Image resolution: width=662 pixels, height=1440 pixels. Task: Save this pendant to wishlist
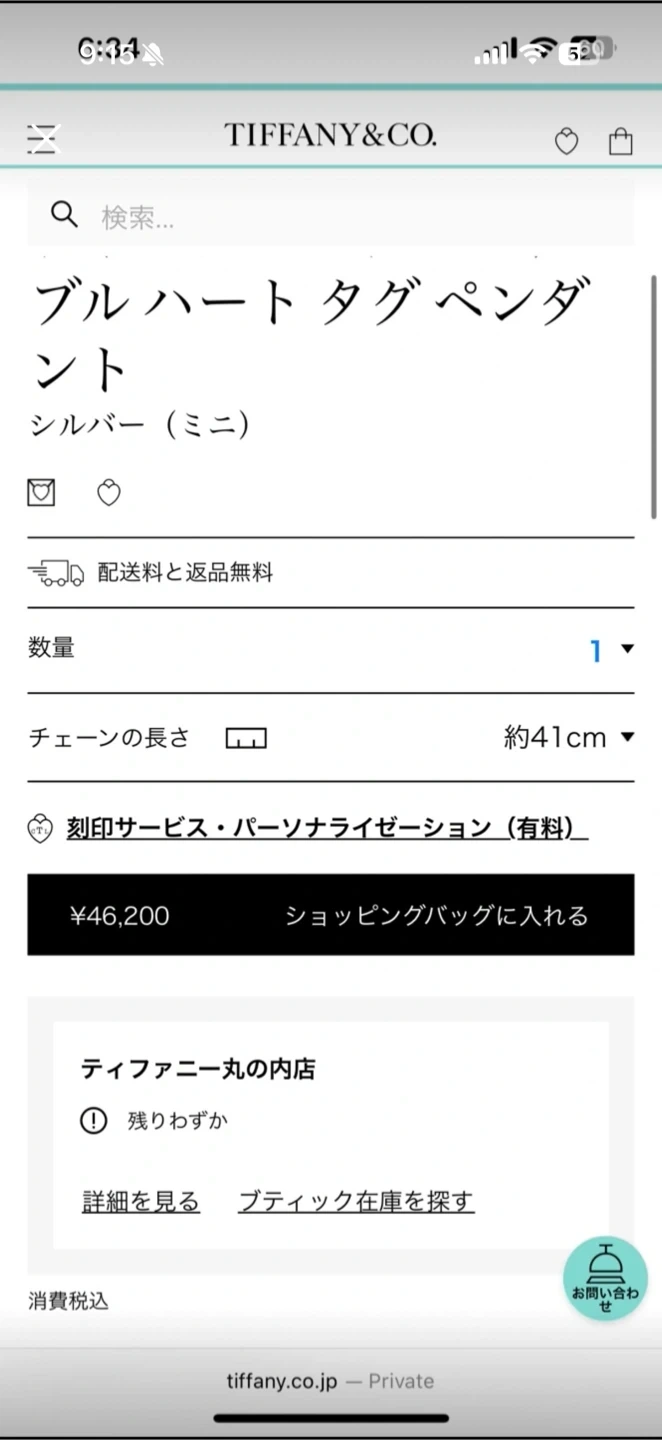(108, 492)
